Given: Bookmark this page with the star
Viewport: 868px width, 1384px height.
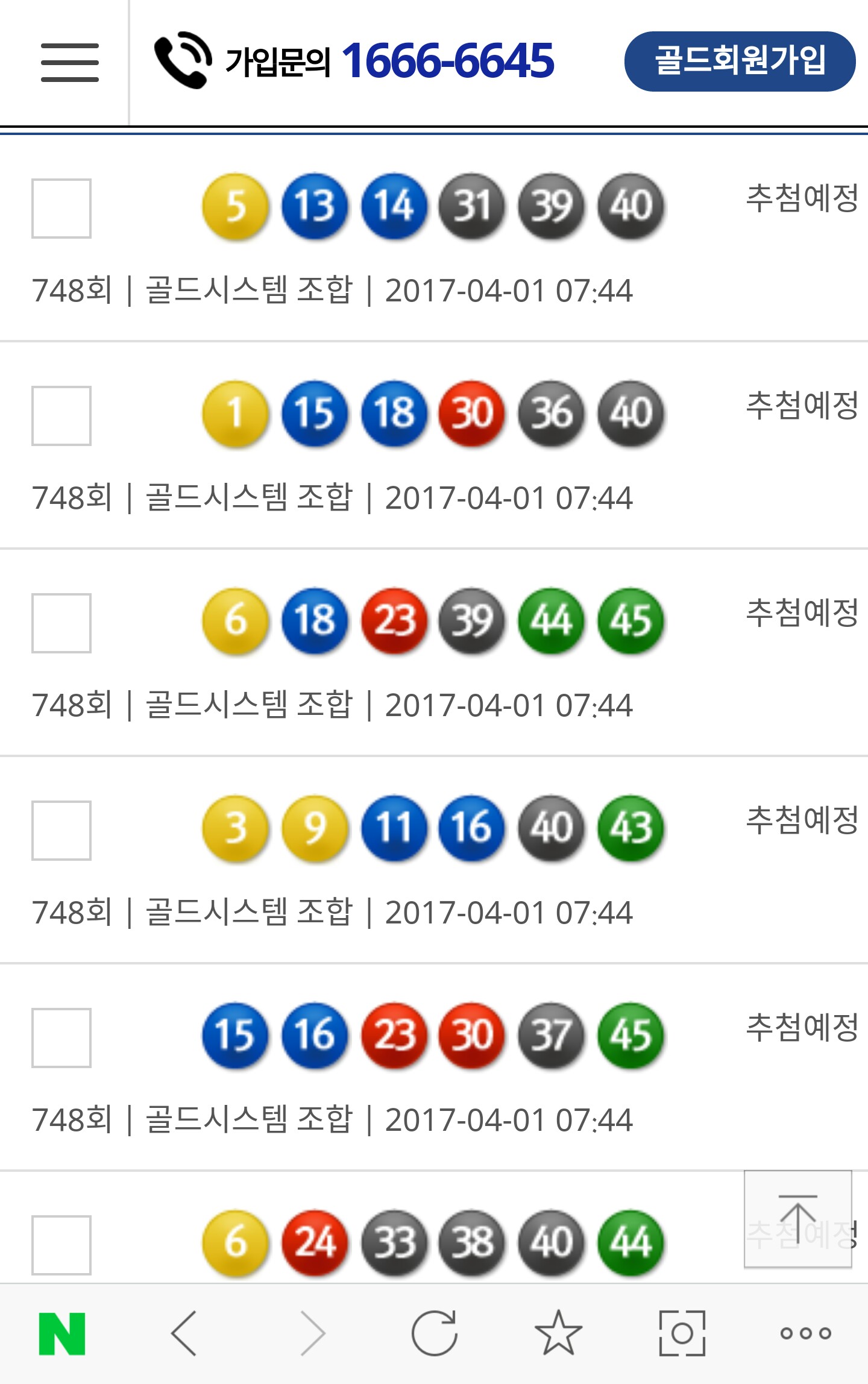Looking at the screenshot, I should click(x=558, y=1333).
